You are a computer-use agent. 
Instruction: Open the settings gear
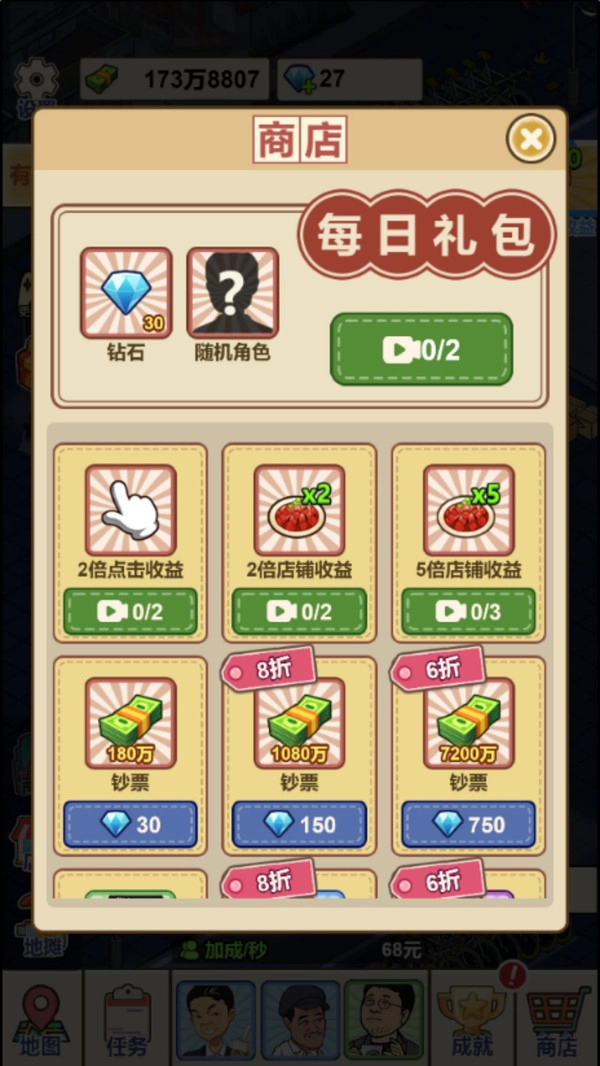(x=37, y=80)
